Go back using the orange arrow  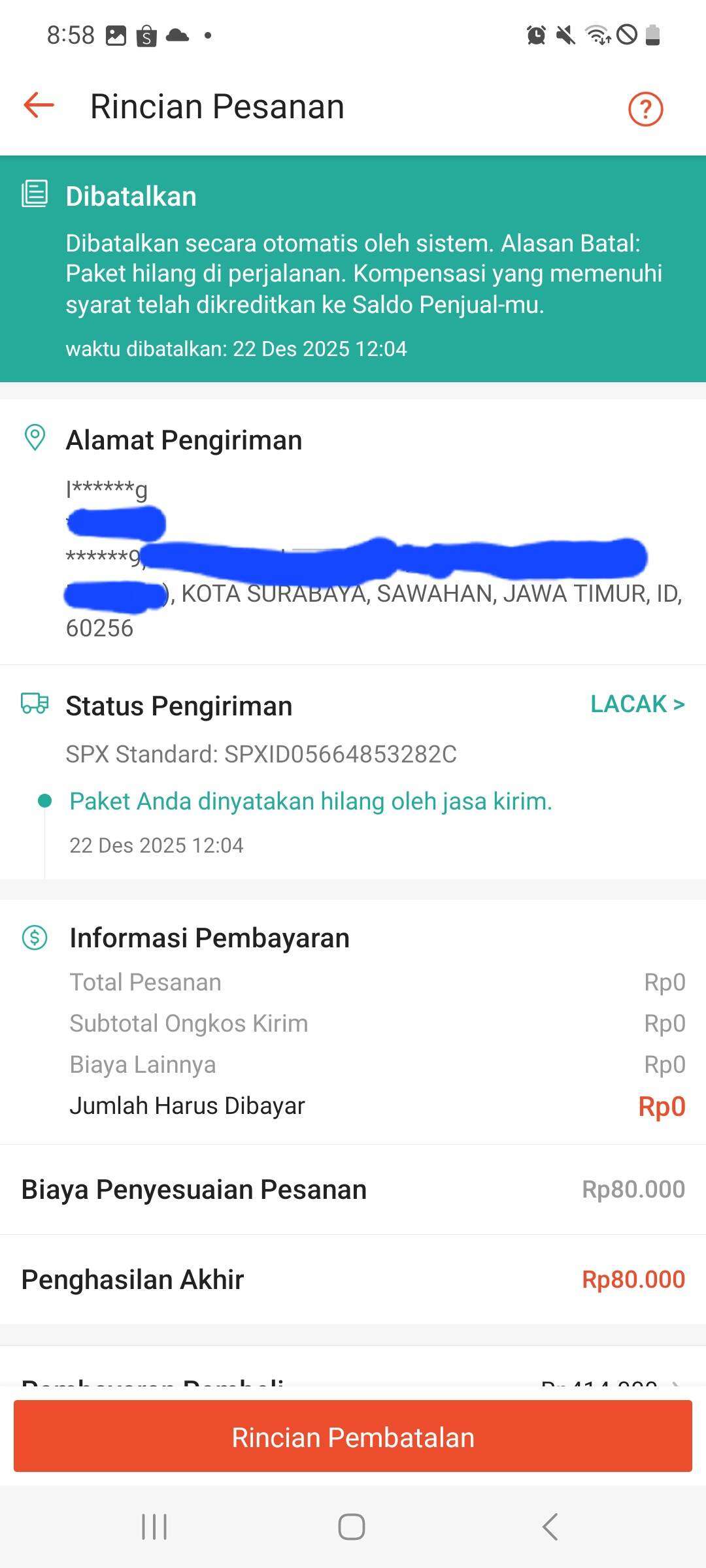[39, 105]
